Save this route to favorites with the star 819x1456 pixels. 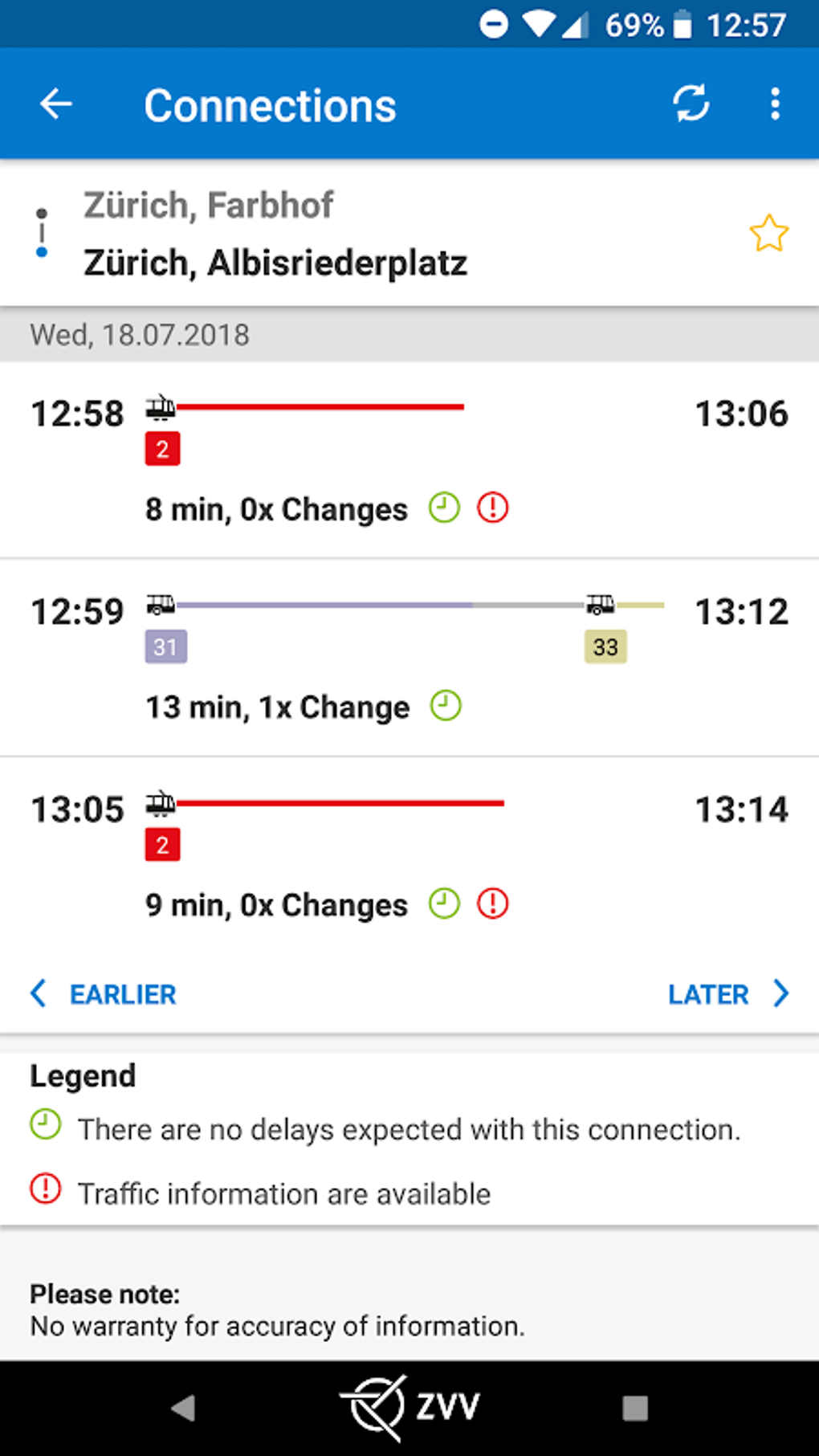pyautogui.click(x=768, y=234)
